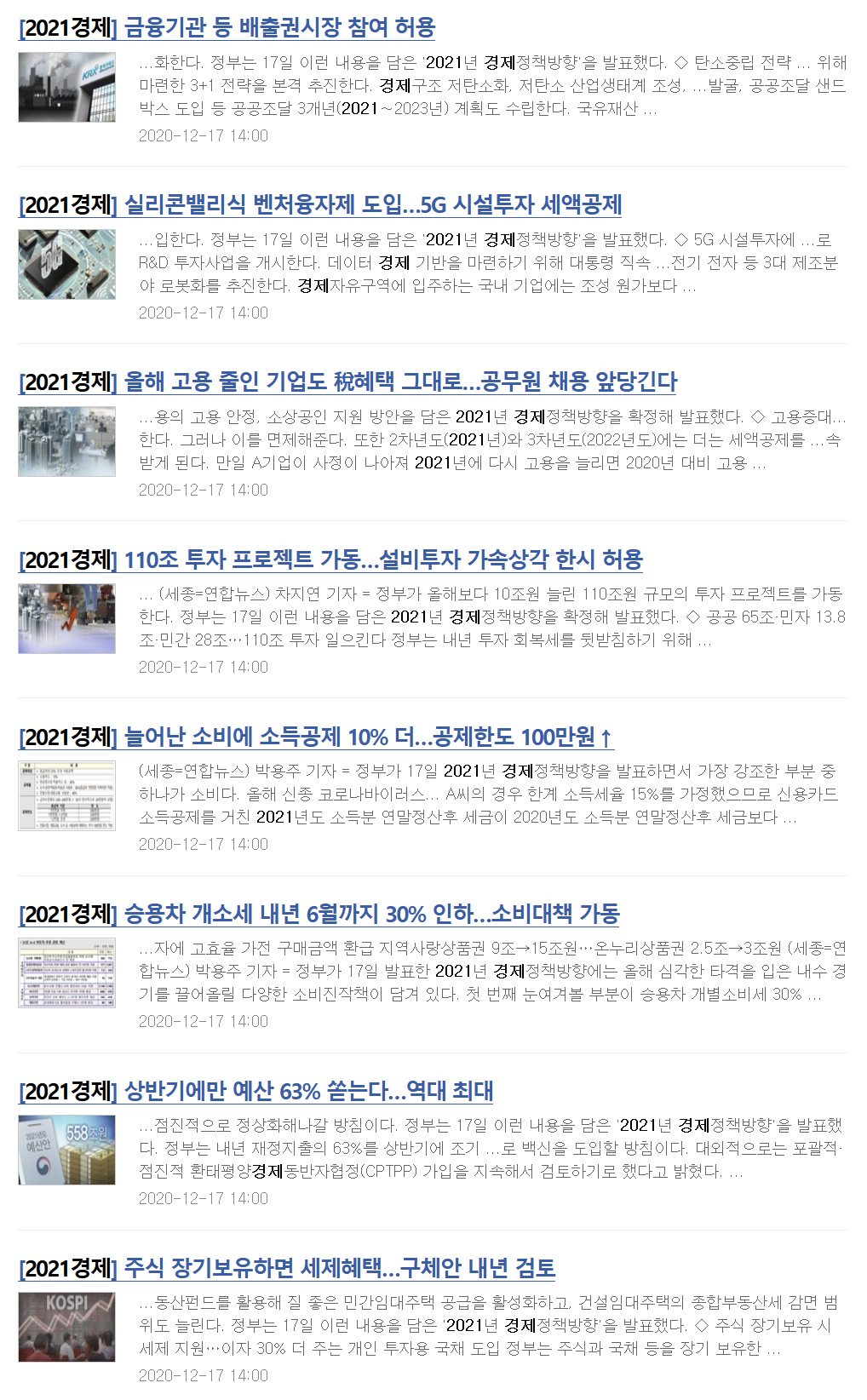Open 주식 장기보유하면 세제혜택 article

[339, 1268]
